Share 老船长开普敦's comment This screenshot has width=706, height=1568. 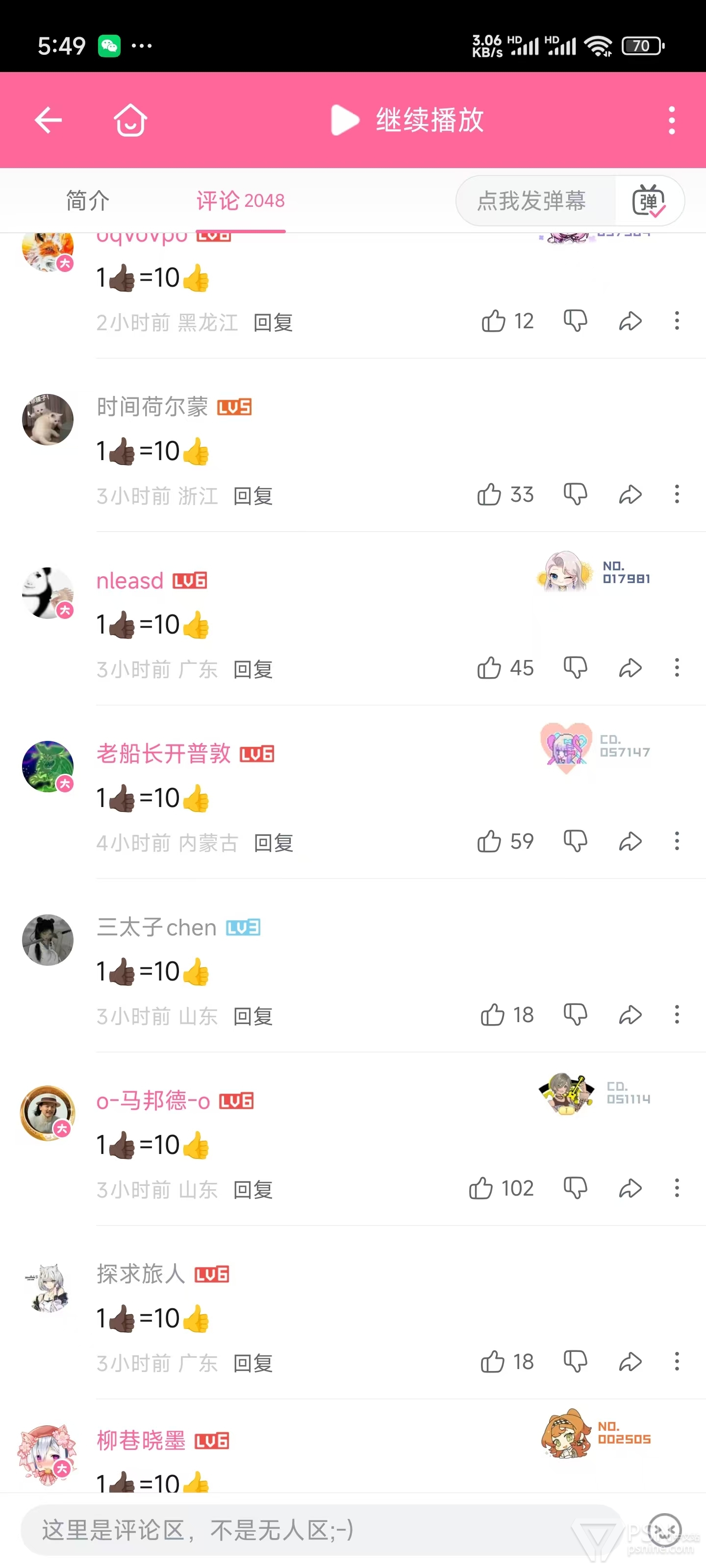pos(630,842)
